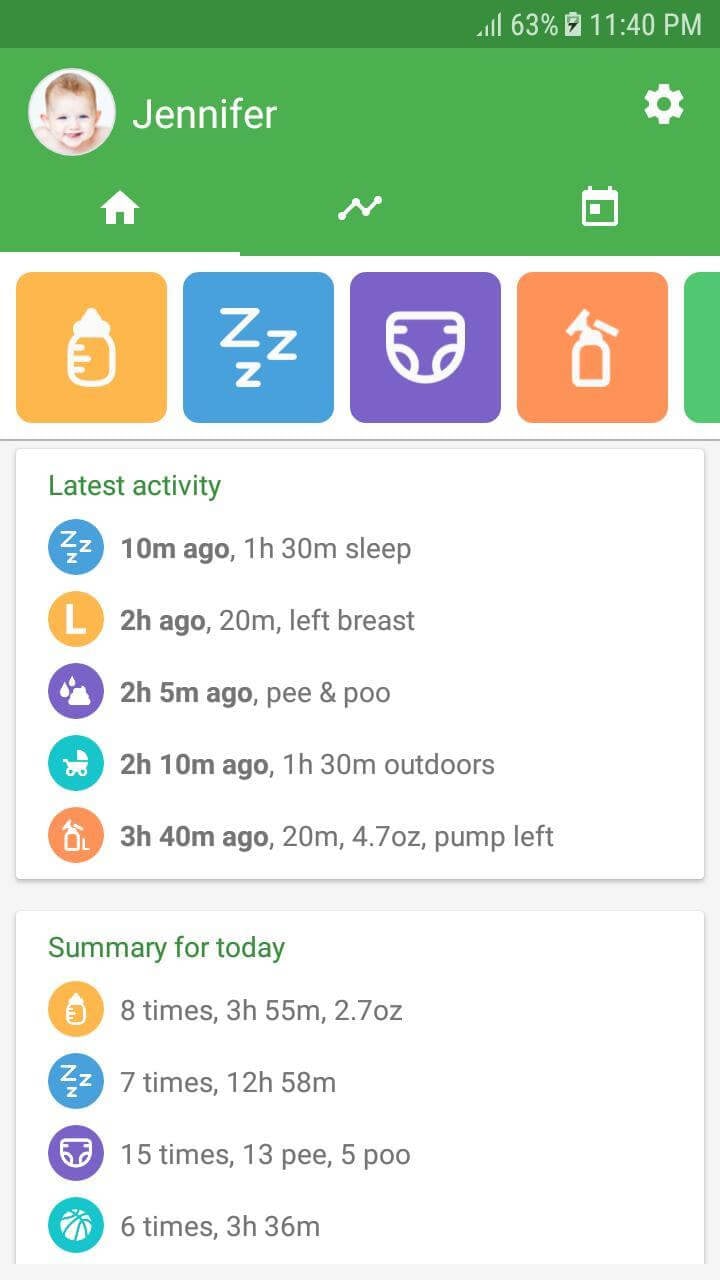The width and height of the screenshot is (720, 1280).
Task: Switch to the statistics chart tab
Action: [360, 208]
